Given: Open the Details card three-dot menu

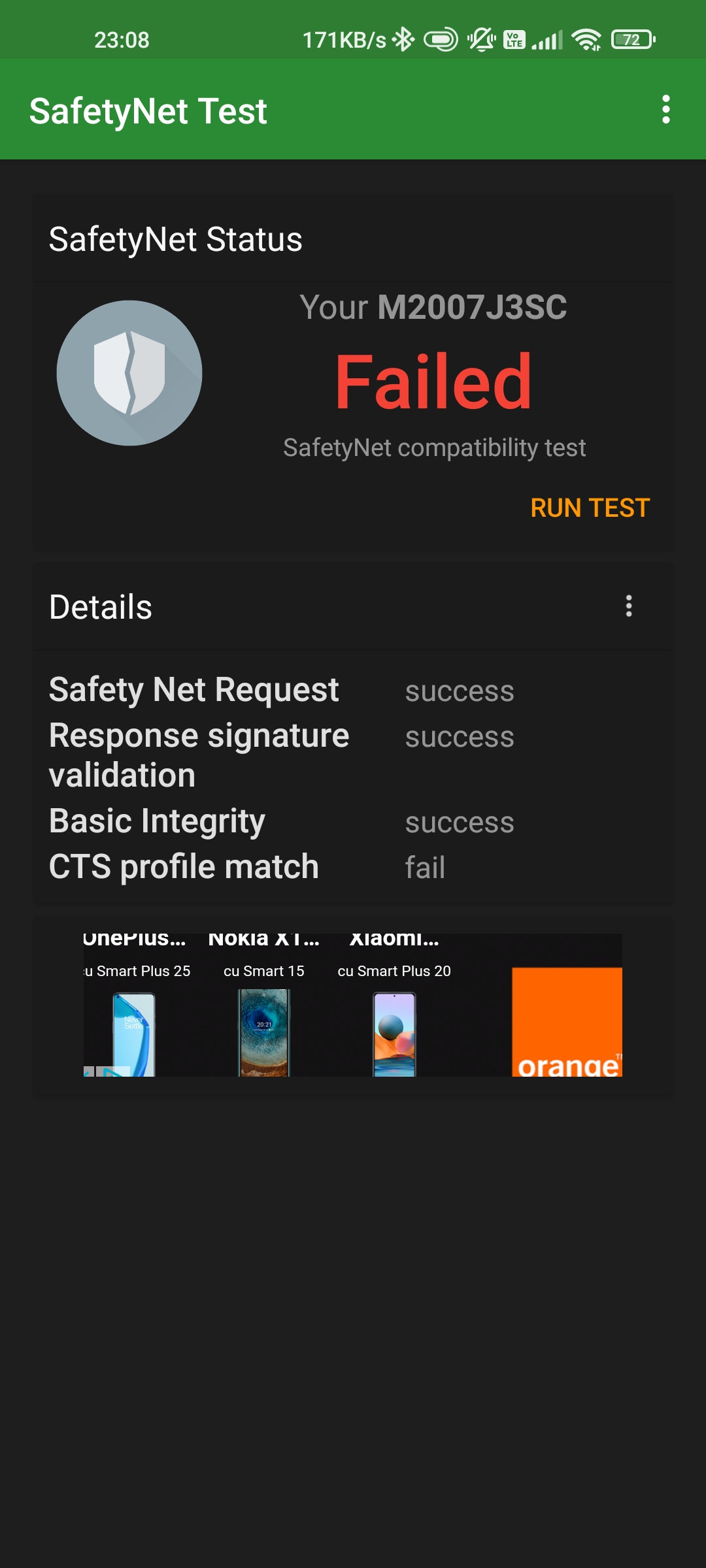Looking at the screenshot, I should pos(629,606).
